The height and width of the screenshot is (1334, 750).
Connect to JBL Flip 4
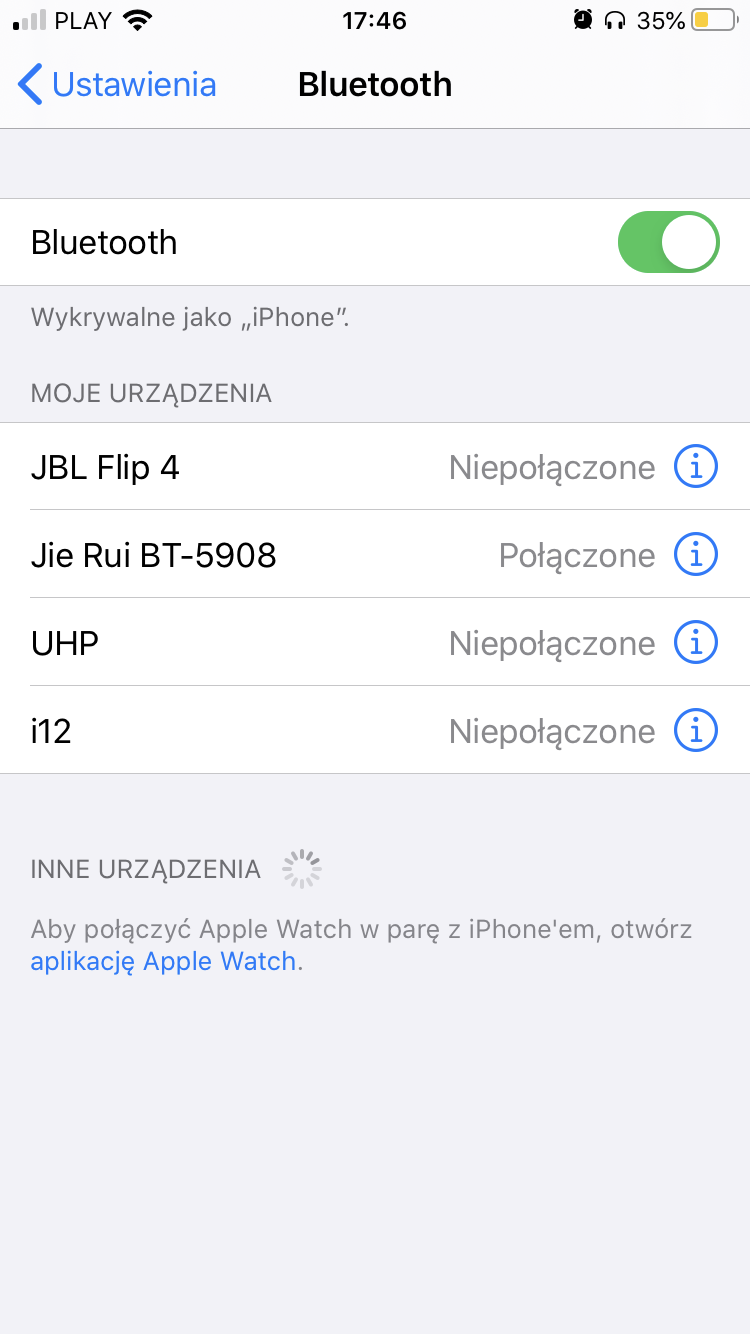[300, 467]
